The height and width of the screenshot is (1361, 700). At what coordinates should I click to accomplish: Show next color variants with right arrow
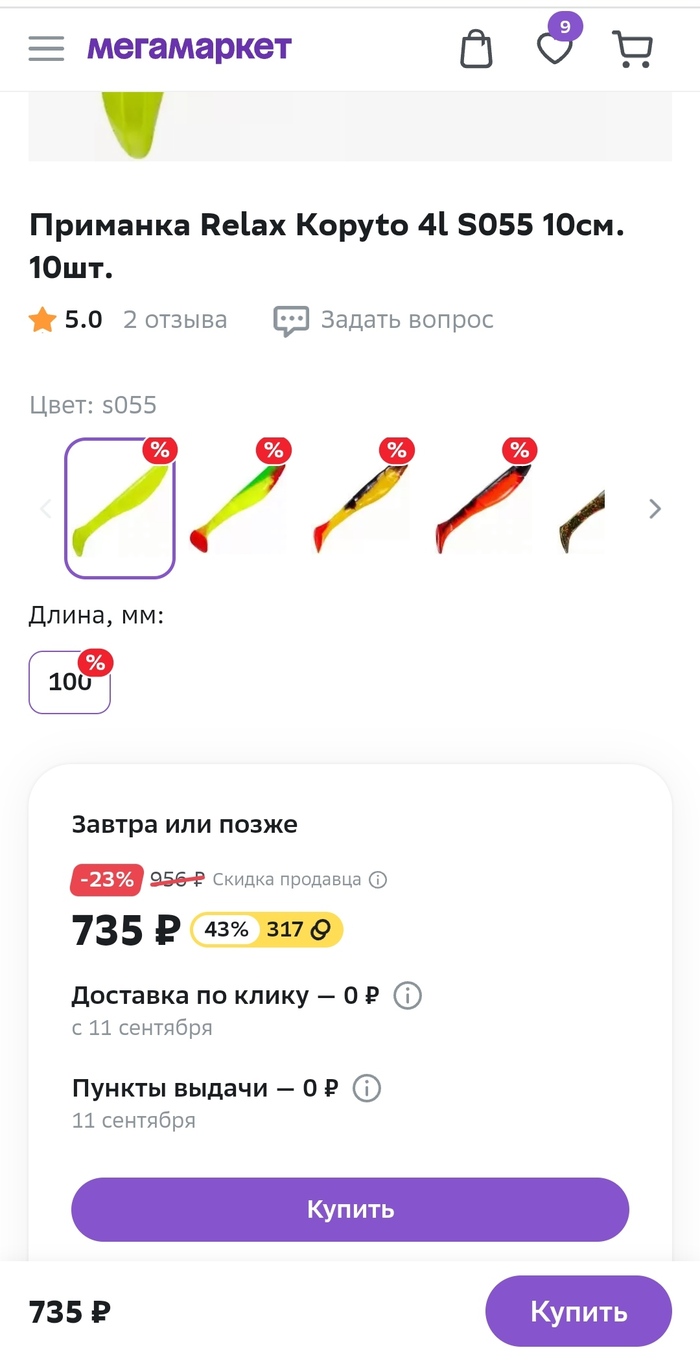[655, 509]
